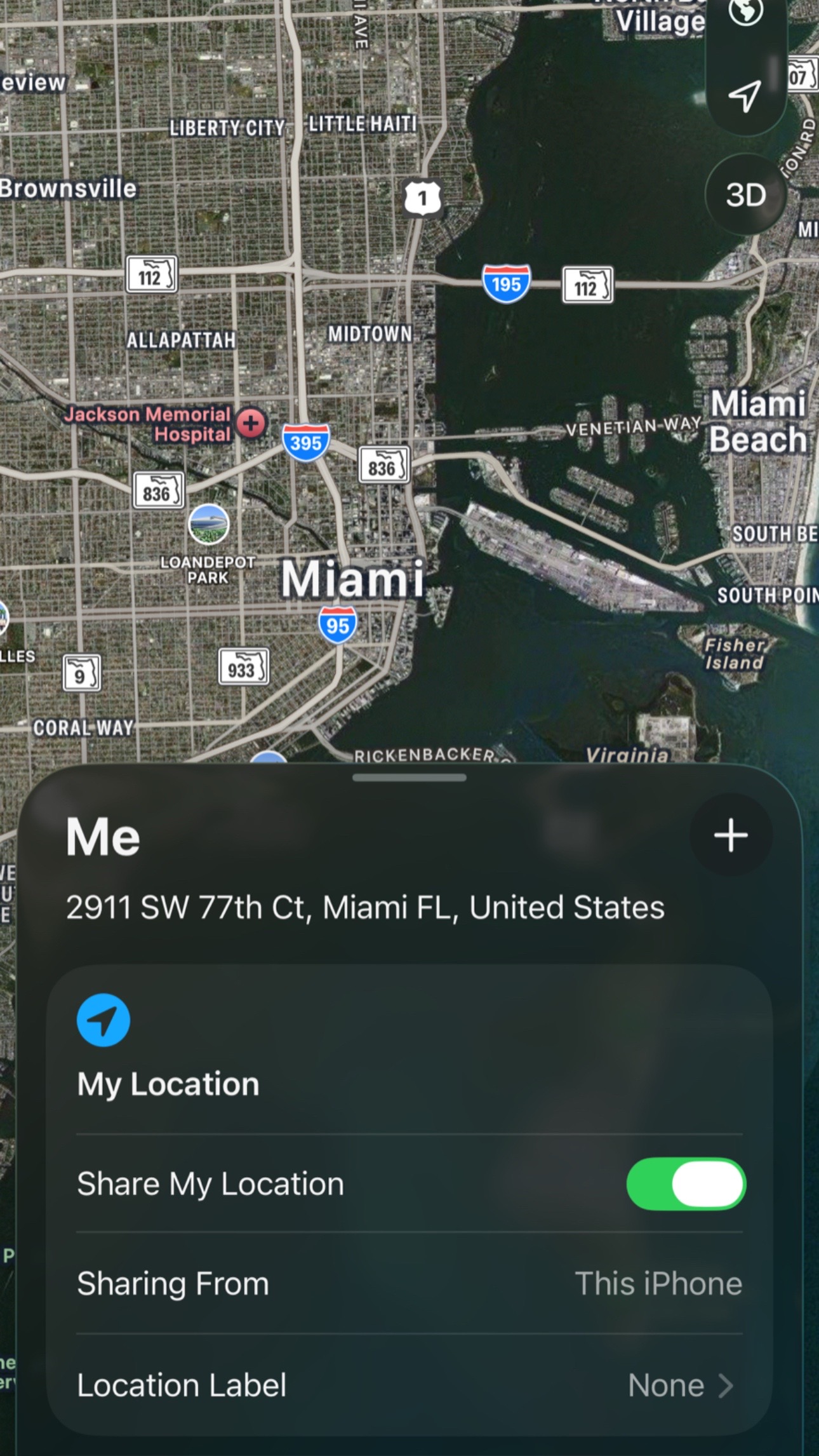The width and height of the screenshot is (819, 1456).
Task: Open the Location Label setting
Action: [x=409, y=1385]
